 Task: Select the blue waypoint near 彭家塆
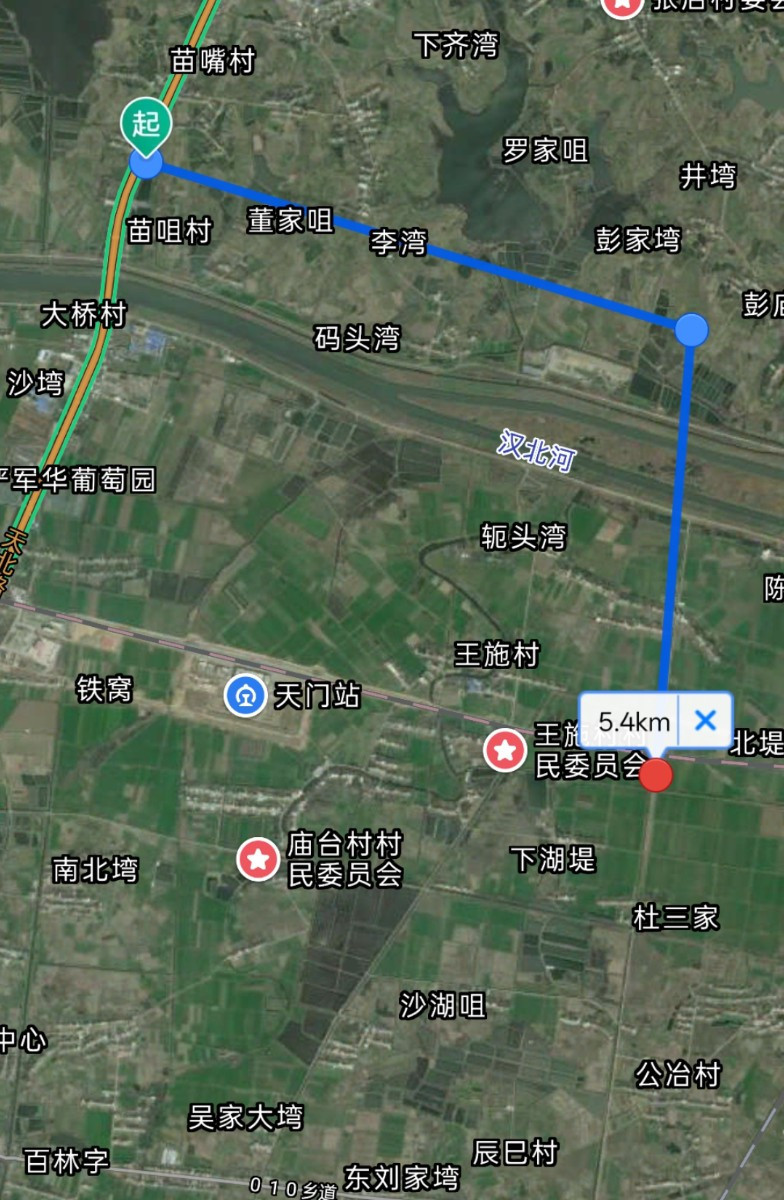(x=691, y=329)
